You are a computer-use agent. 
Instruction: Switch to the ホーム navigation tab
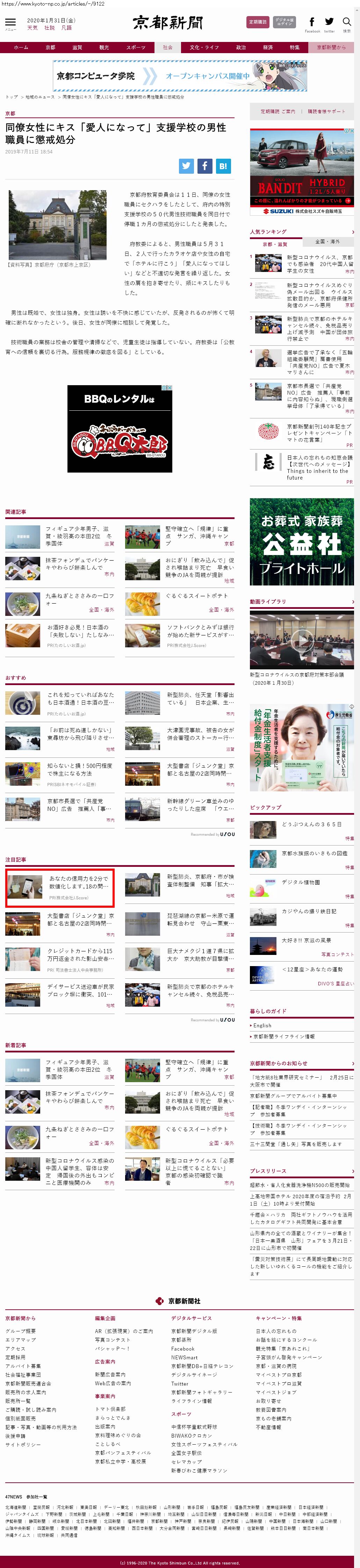21,48
